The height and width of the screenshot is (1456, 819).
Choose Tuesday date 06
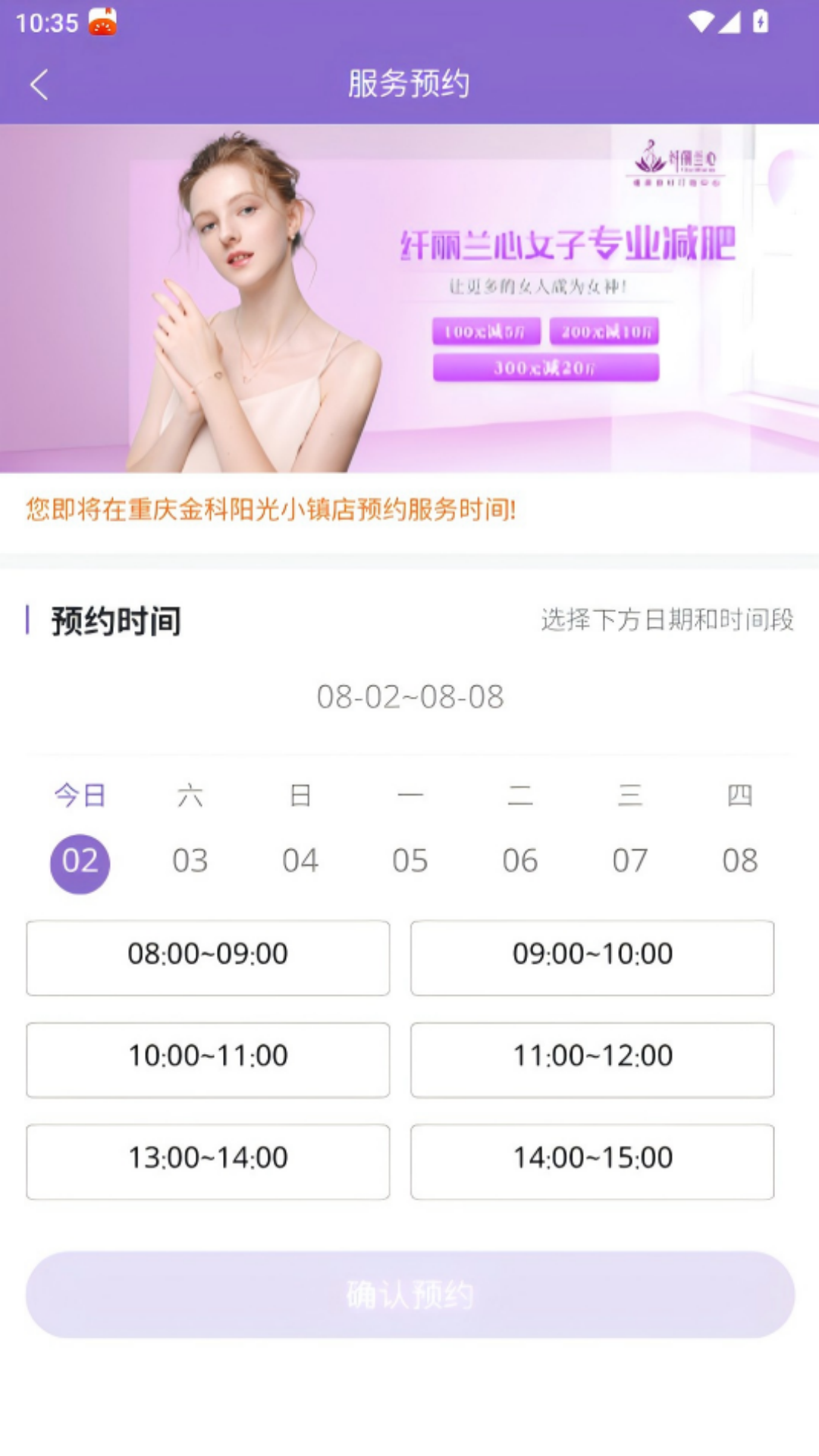(519, 861)
